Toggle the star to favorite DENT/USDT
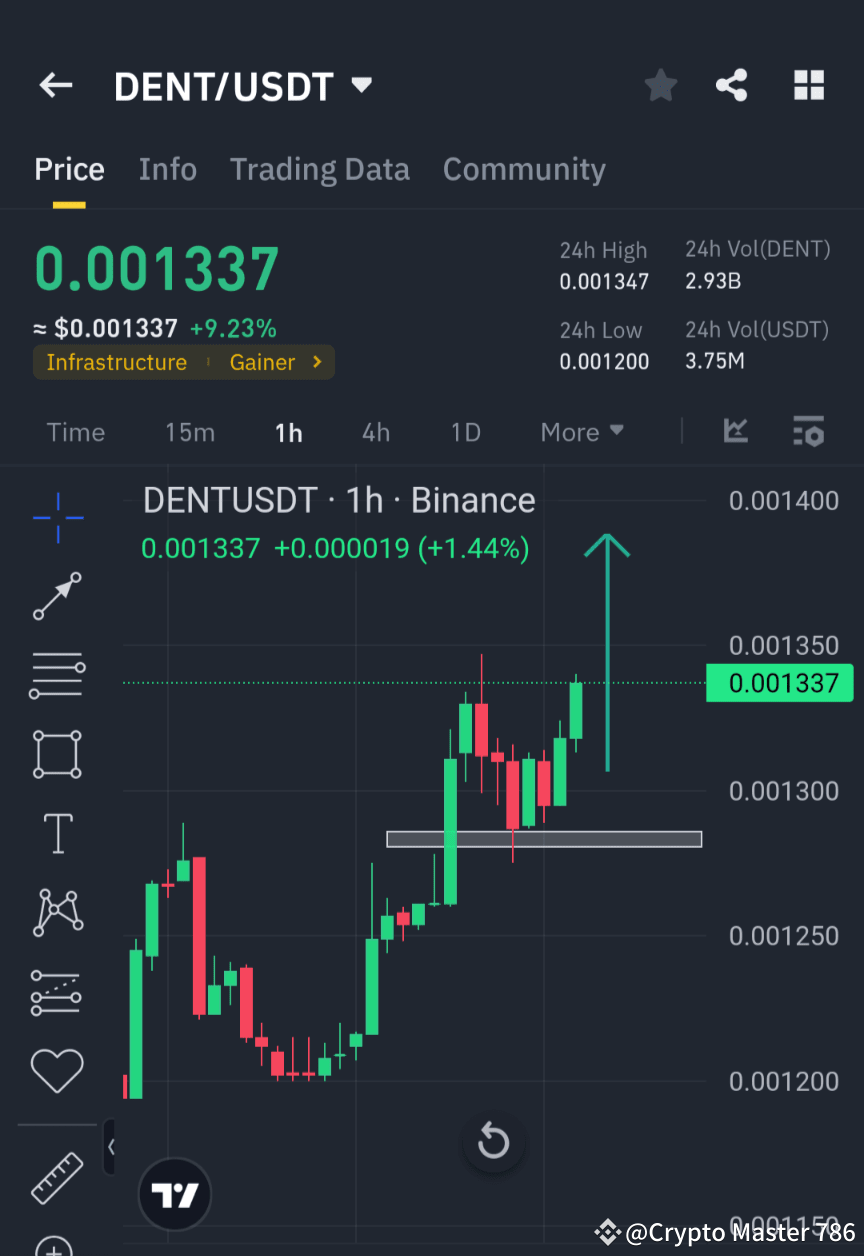The width and height of the screenshot is (864, 1256). click(x=660, y=85)
